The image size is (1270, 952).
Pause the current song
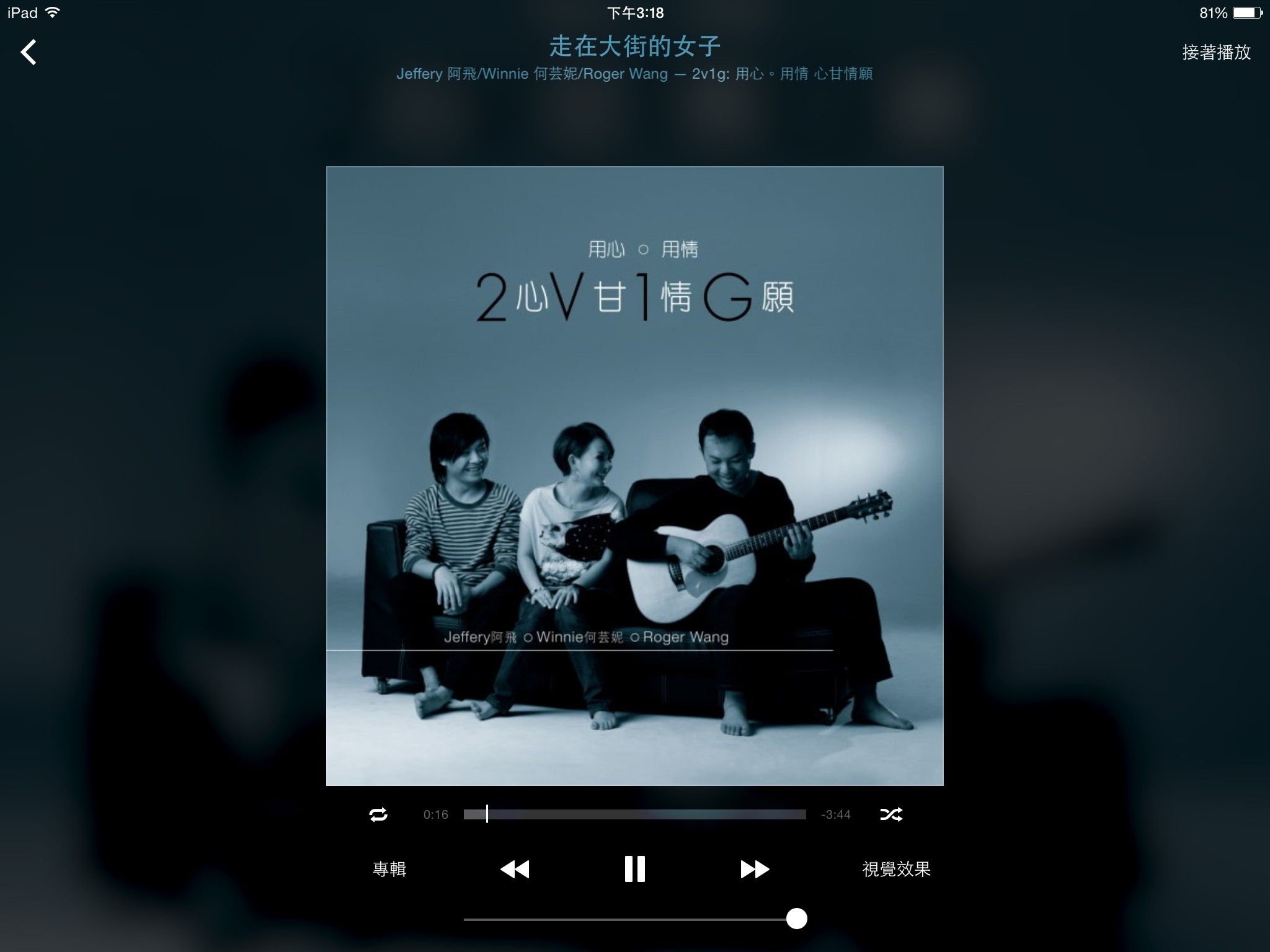(x=634, y=869)
